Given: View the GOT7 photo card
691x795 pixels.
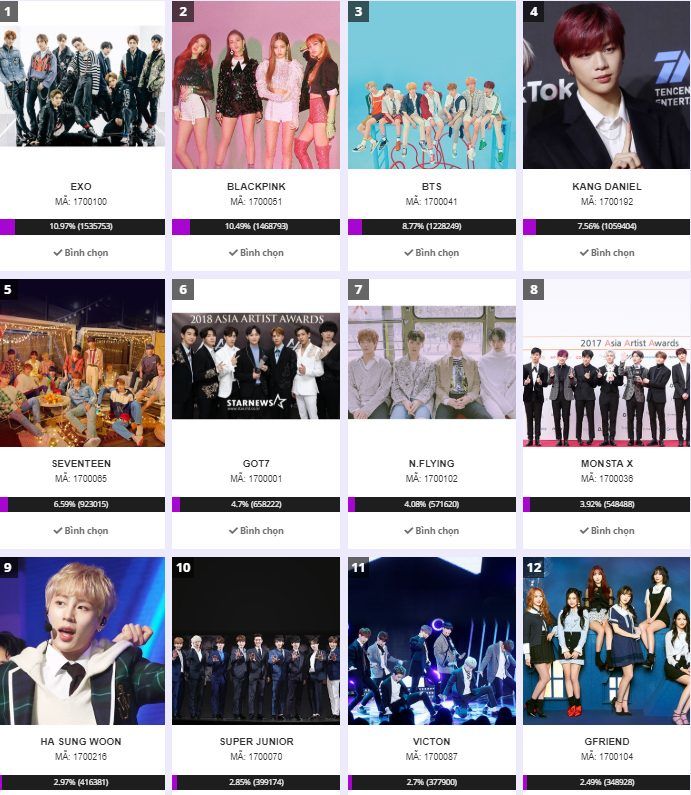Looking at the screenshot, I should pyautogui.click(x=256, y=365).
